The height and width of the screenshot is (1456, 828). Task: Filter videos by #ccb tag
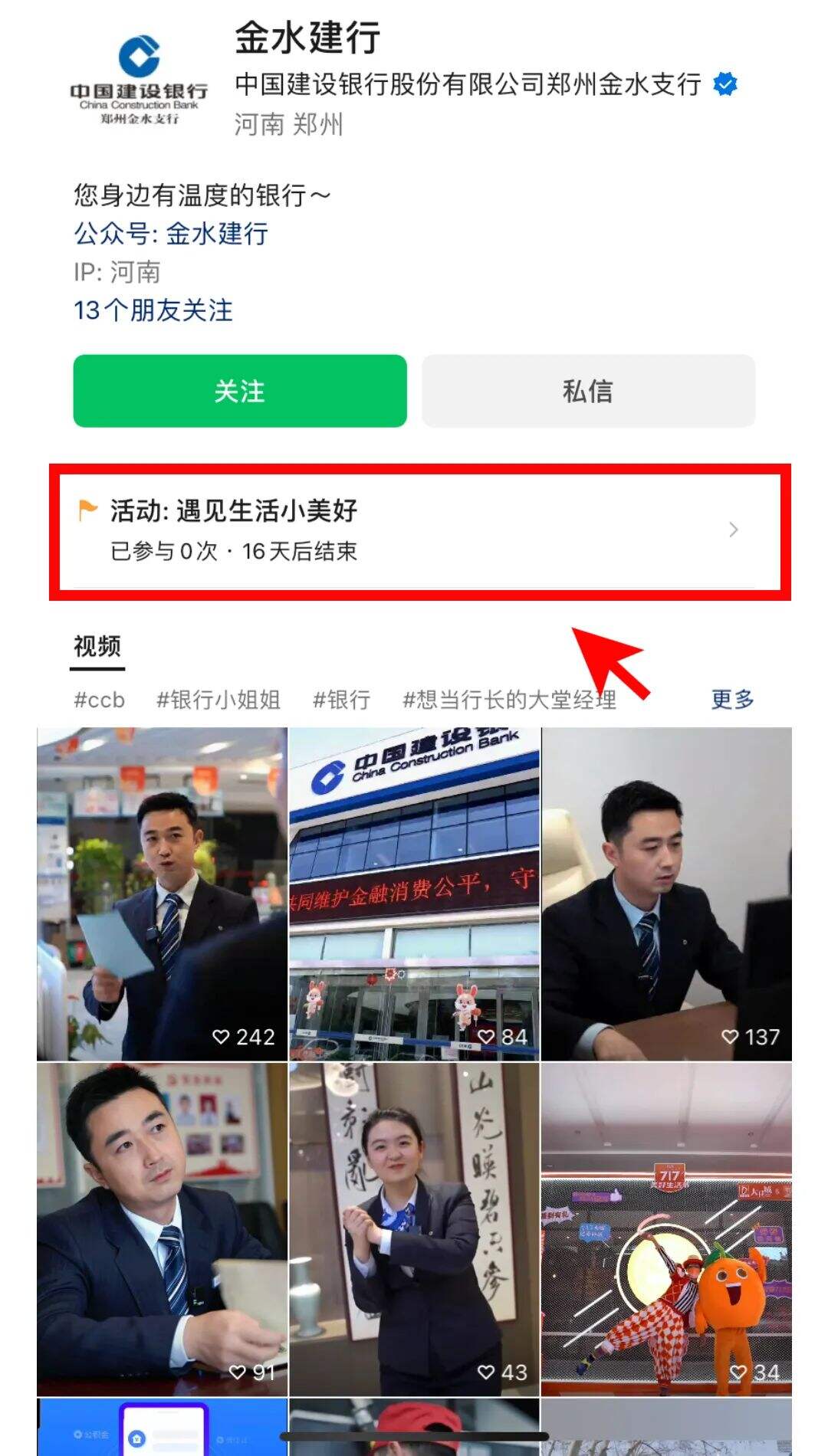tap(99, 700)
